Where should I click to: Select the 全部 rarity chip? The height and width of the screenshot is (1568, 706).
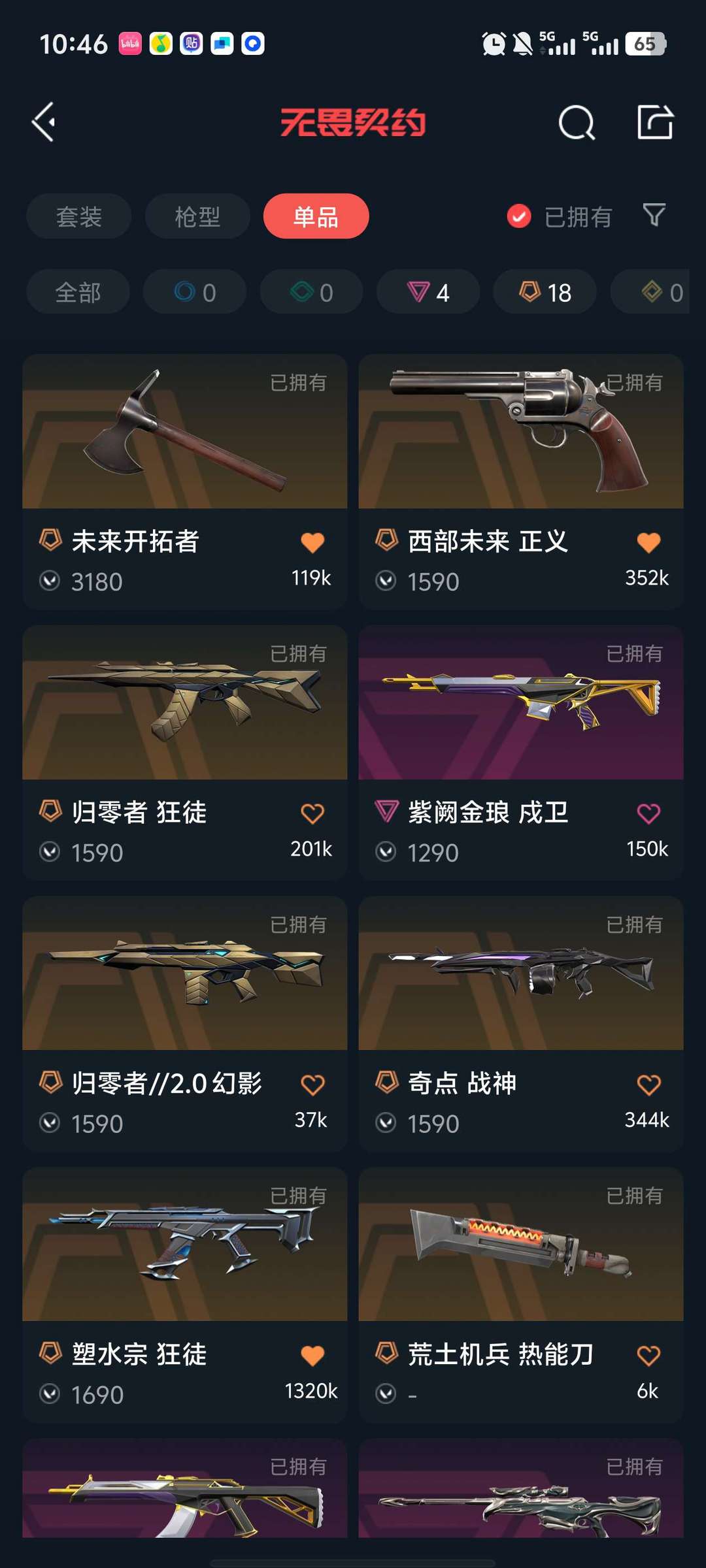coord(78,292)
